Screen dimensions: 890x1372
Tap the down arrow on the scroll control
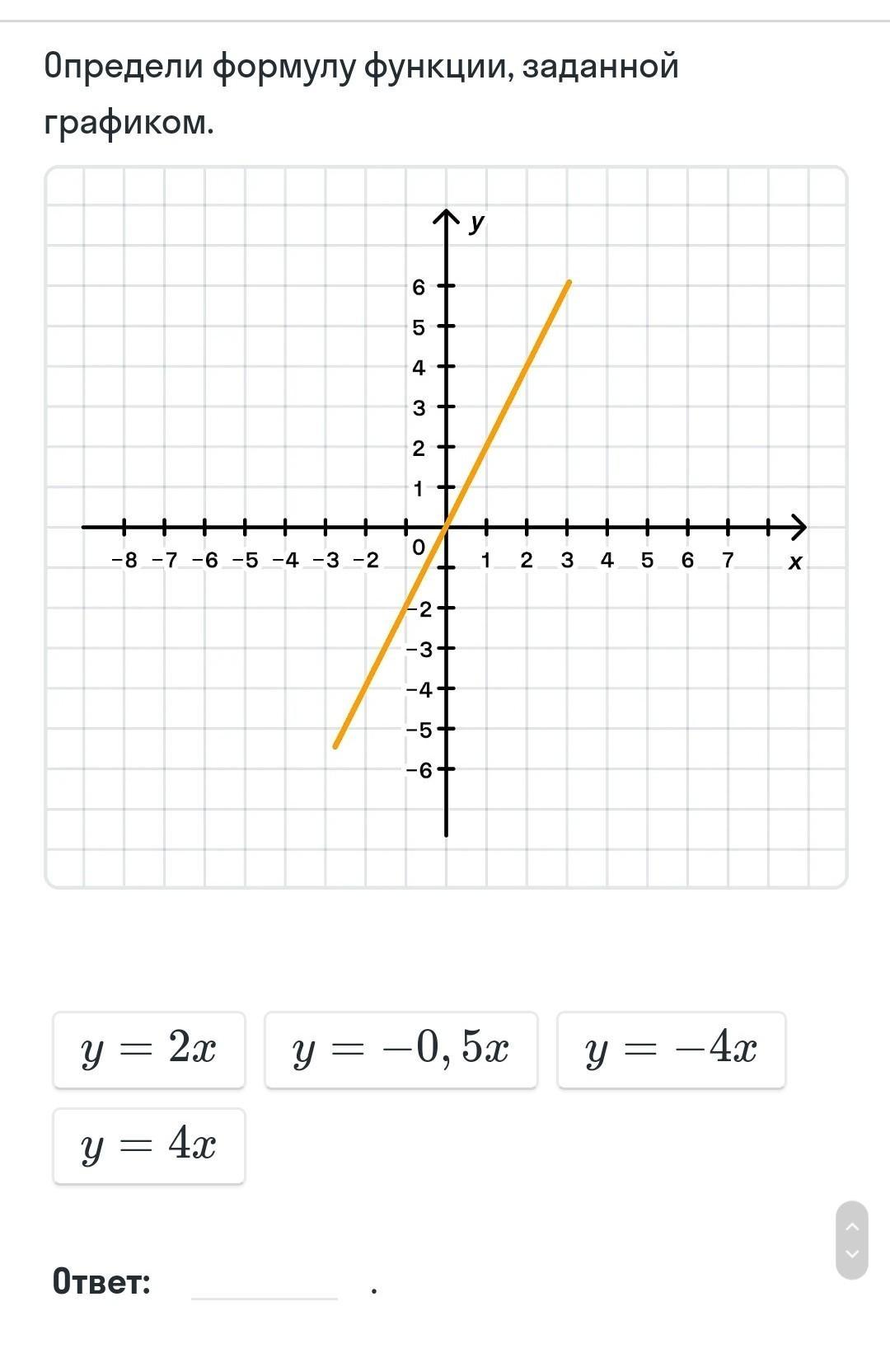point(852,1254)
